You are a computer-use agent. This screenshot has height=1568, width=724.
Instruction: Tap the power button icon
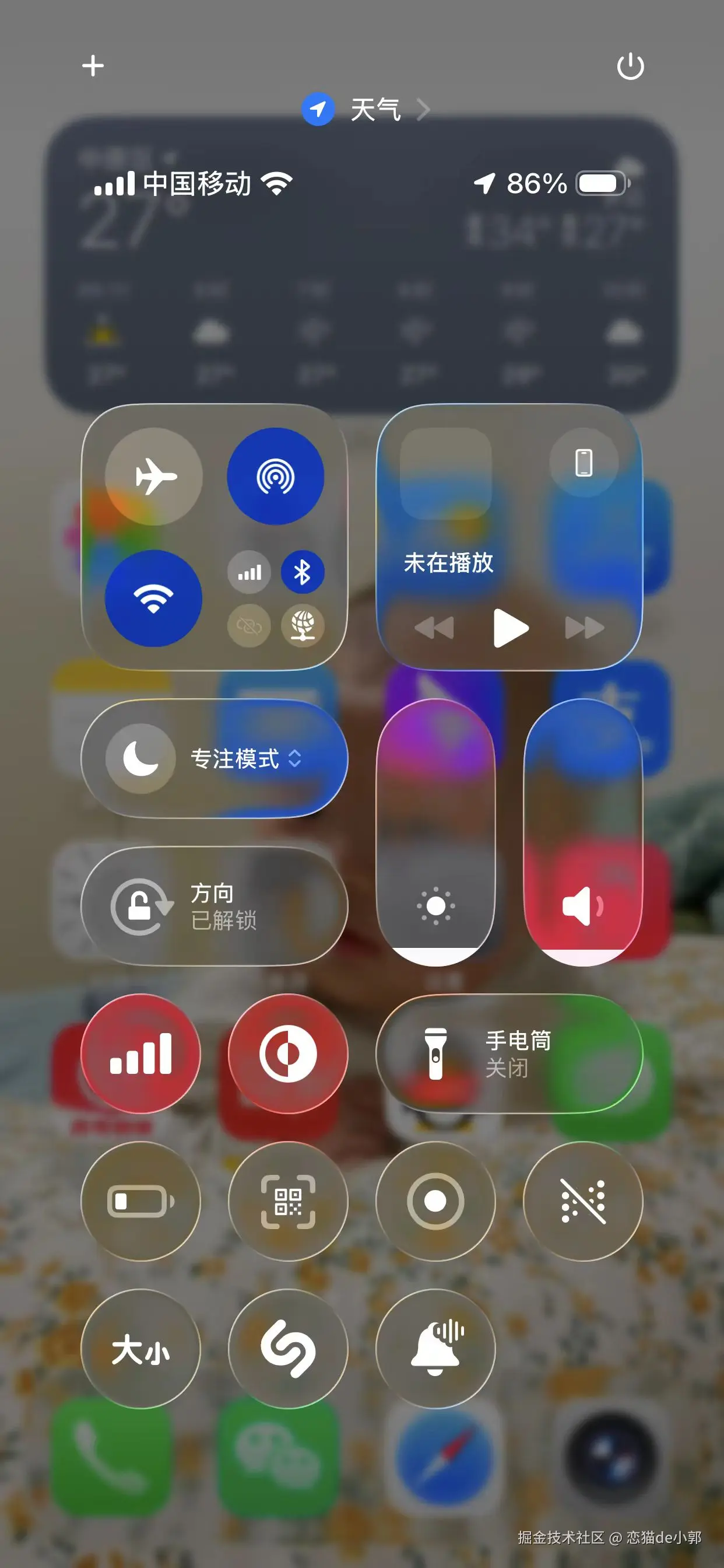pyautogui.click(x=630, y=66)
